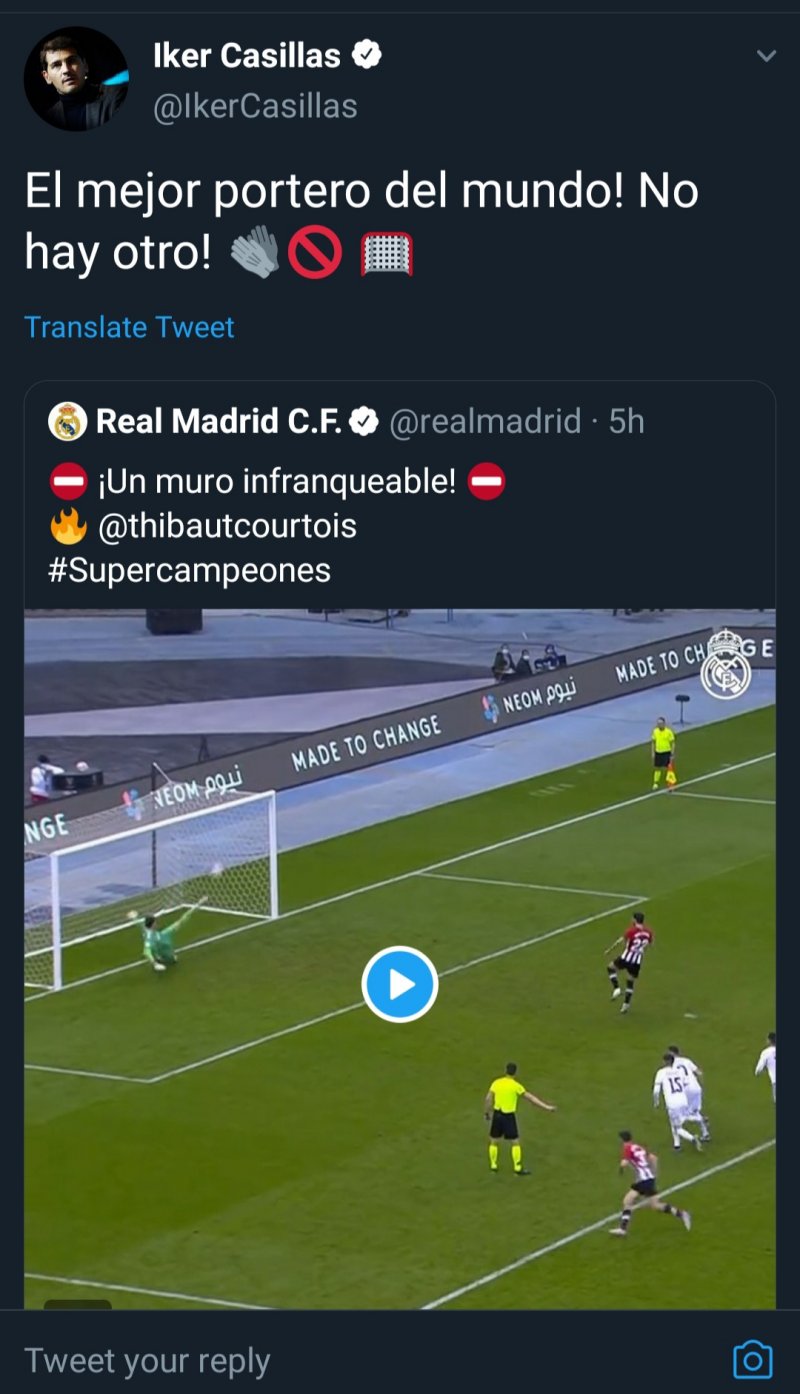Expand the tweet options chevron

pos(766,56)
